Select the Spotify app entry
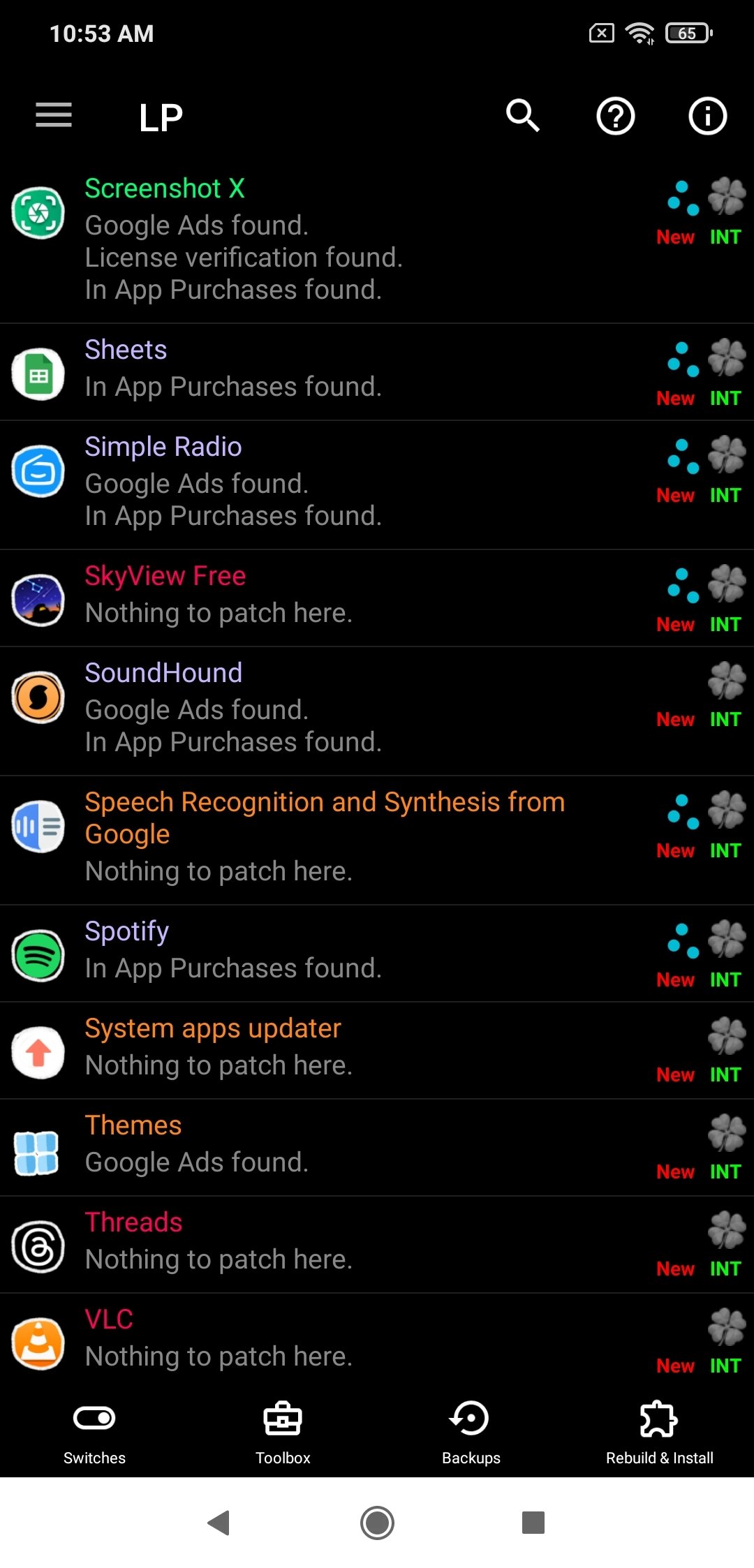Image resolution: width=754 pixels, height=1568 pixels. 279,949
